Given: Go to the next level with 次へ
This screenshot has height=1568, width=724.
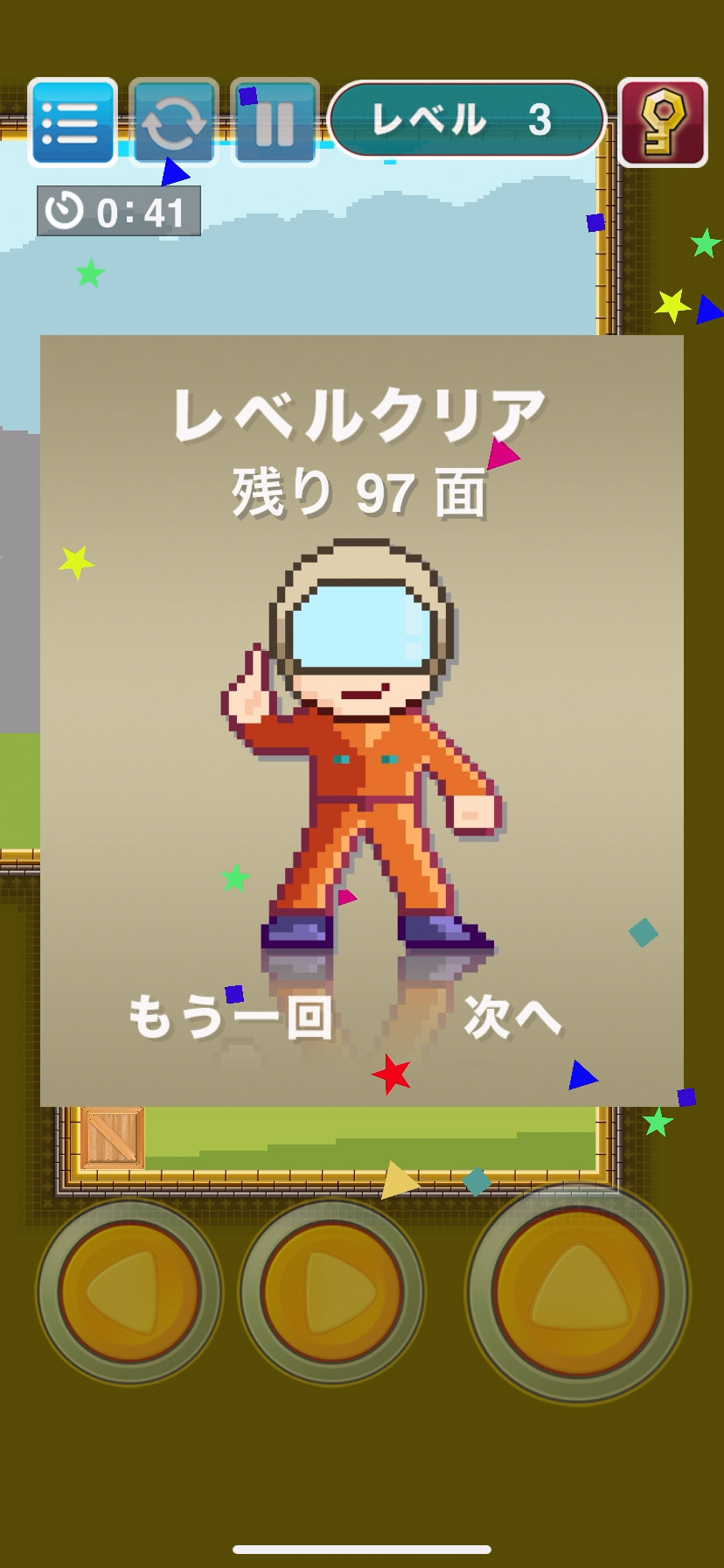Looking at the screenshot, I should tap(512, 1018).
